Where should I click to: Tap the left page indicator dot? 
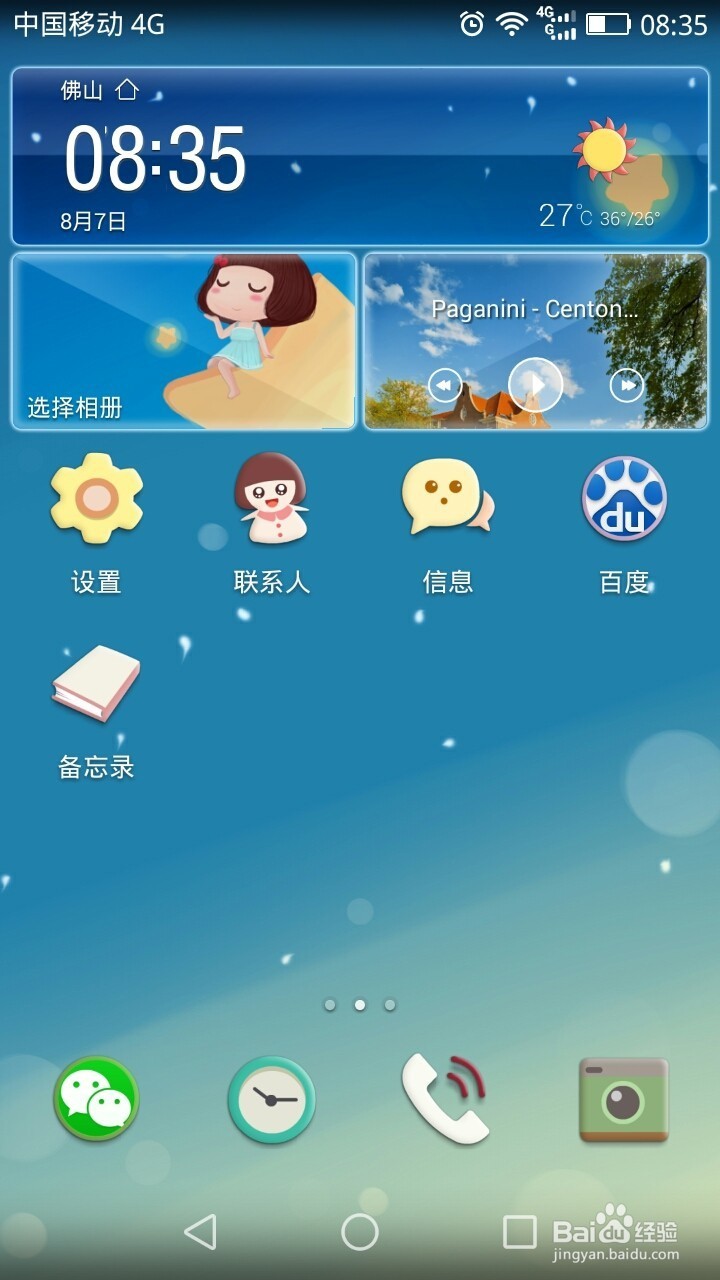point(328,1005)
